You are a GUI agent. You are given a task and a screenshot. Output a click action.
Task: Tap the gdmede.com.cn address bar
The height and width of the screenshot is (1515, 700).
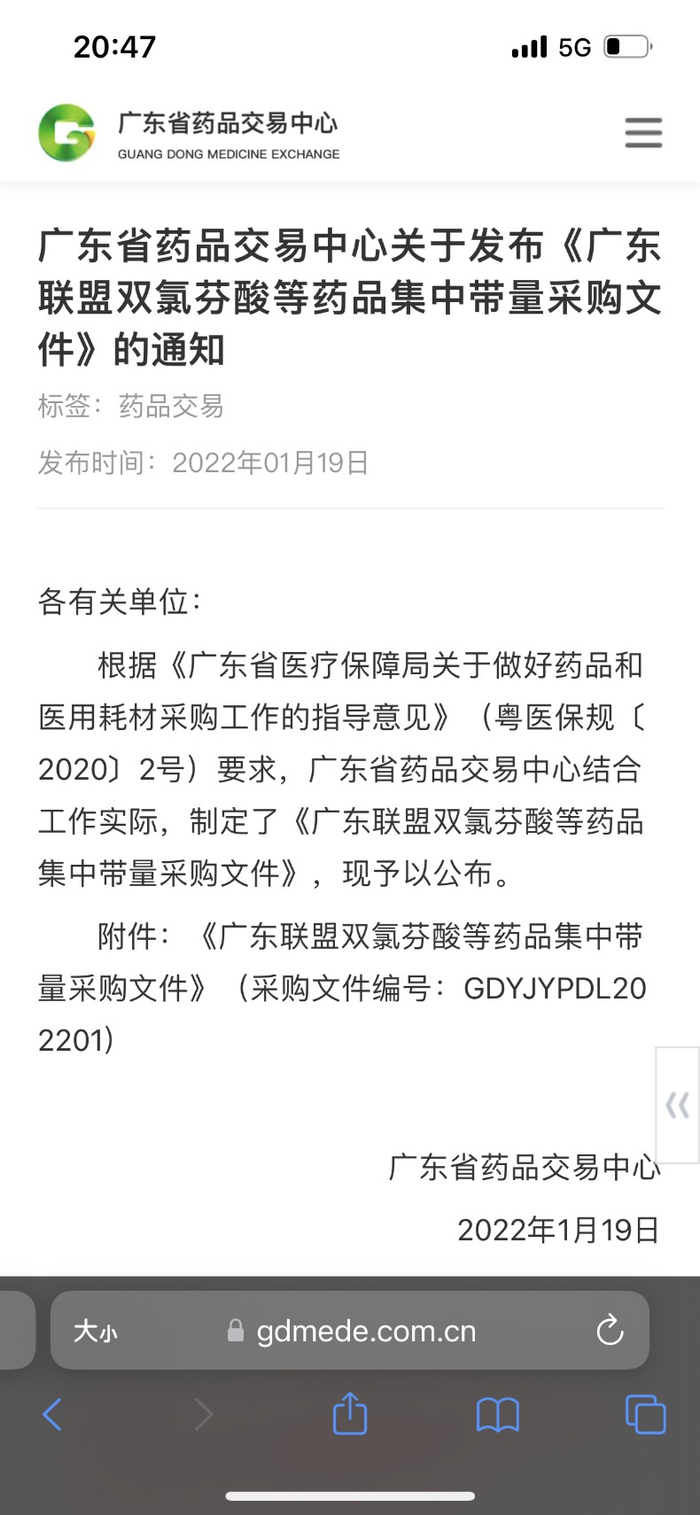[x=366, y=1331]
